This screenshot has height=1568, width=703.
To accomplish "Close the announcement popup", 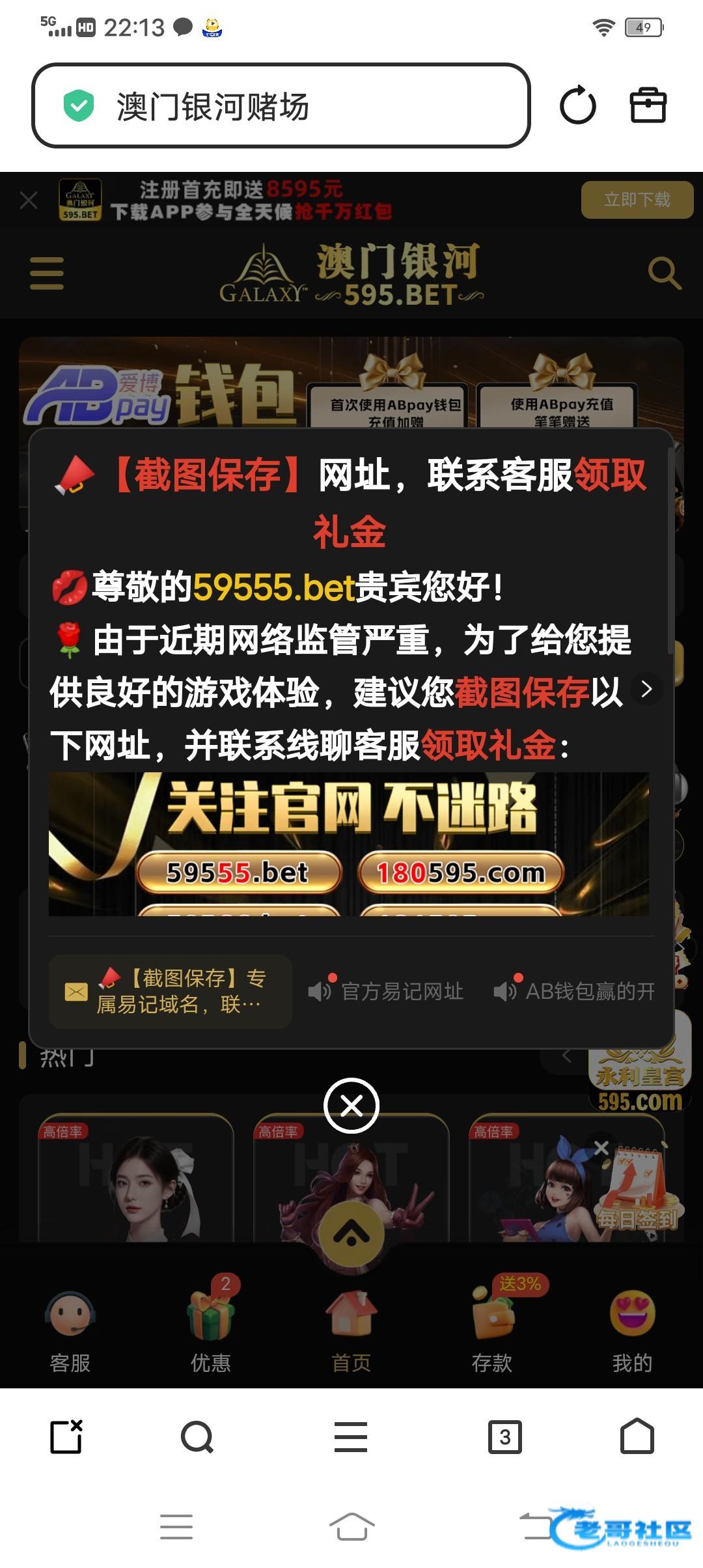I will [351, 1106].
